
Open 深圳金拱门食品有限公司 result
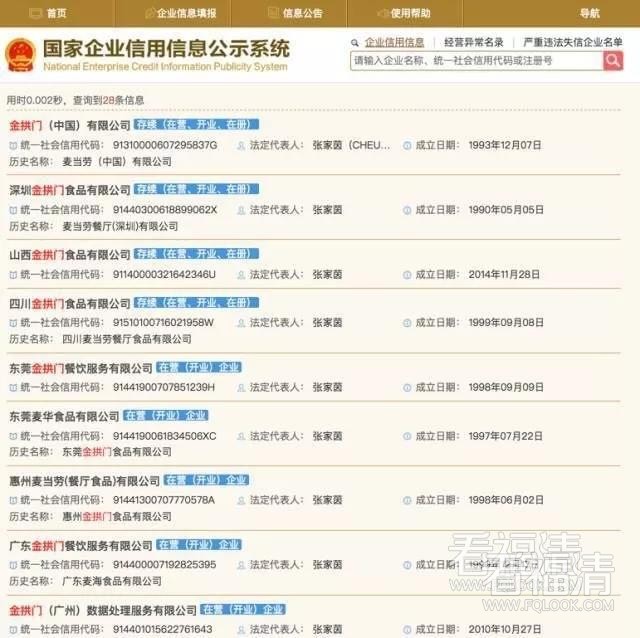click(70, 190)
